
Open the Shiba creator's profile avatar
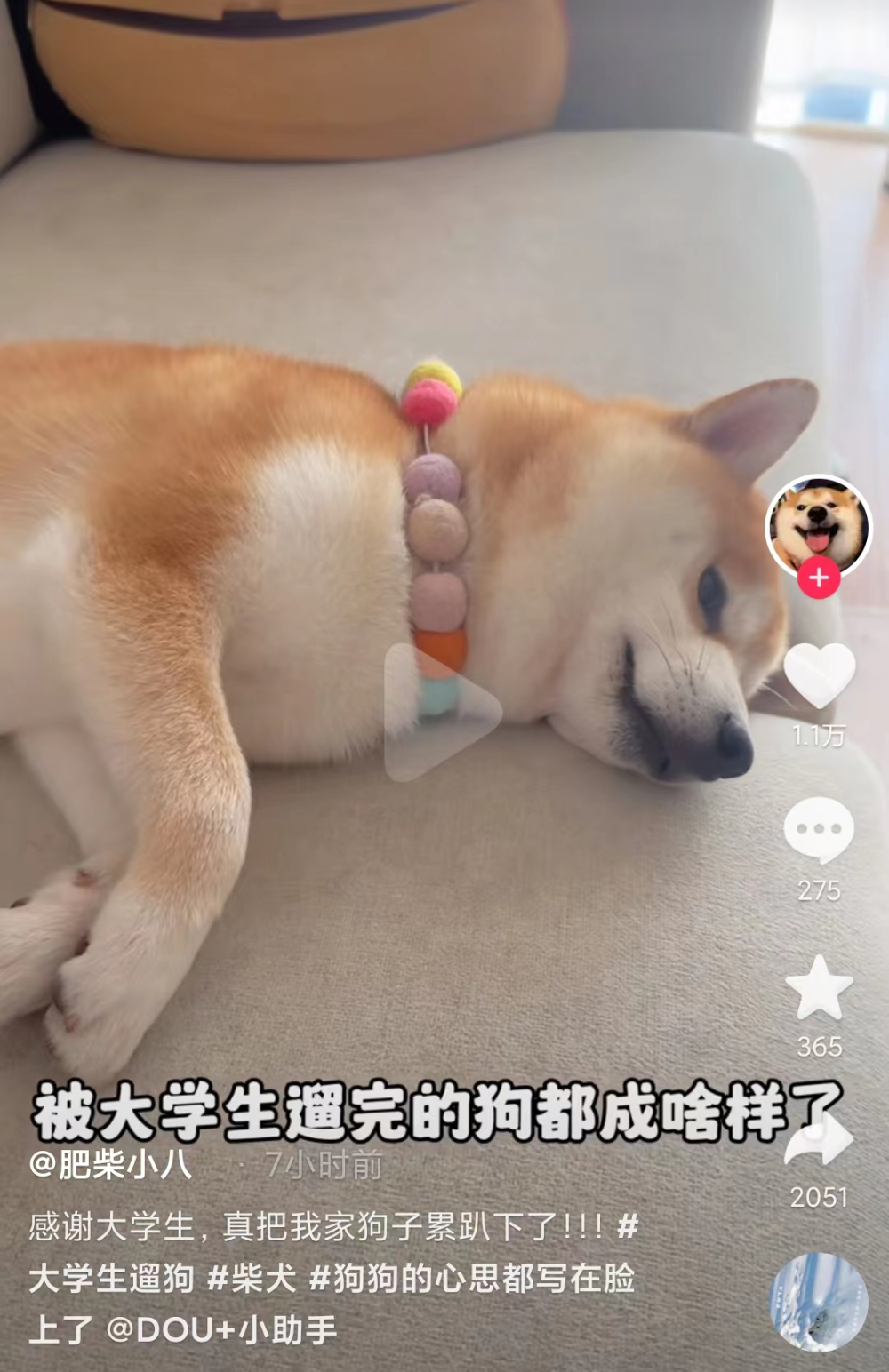818,526
